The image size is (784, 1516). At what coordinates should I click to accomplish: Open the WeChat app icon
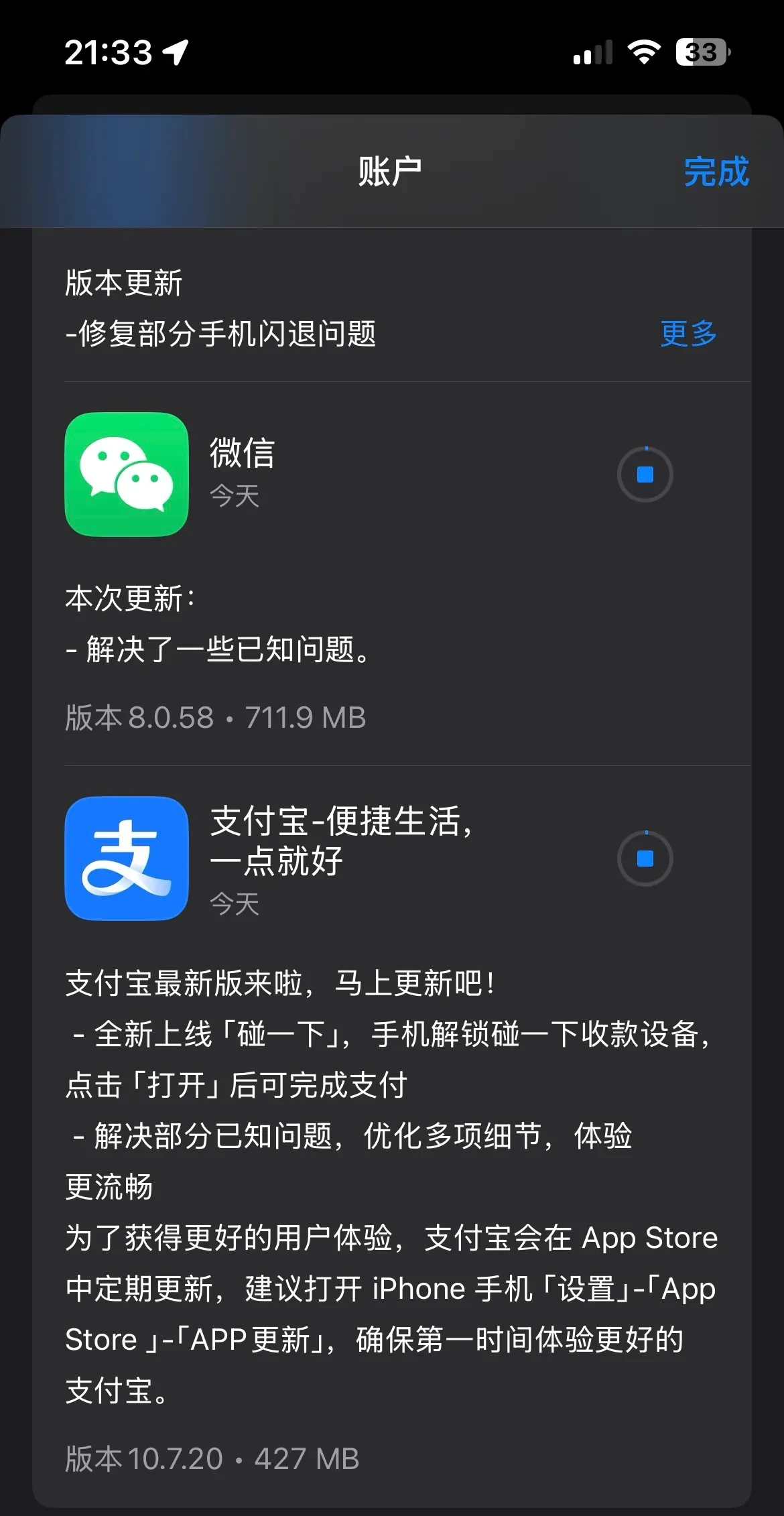(x=128, y=475)
